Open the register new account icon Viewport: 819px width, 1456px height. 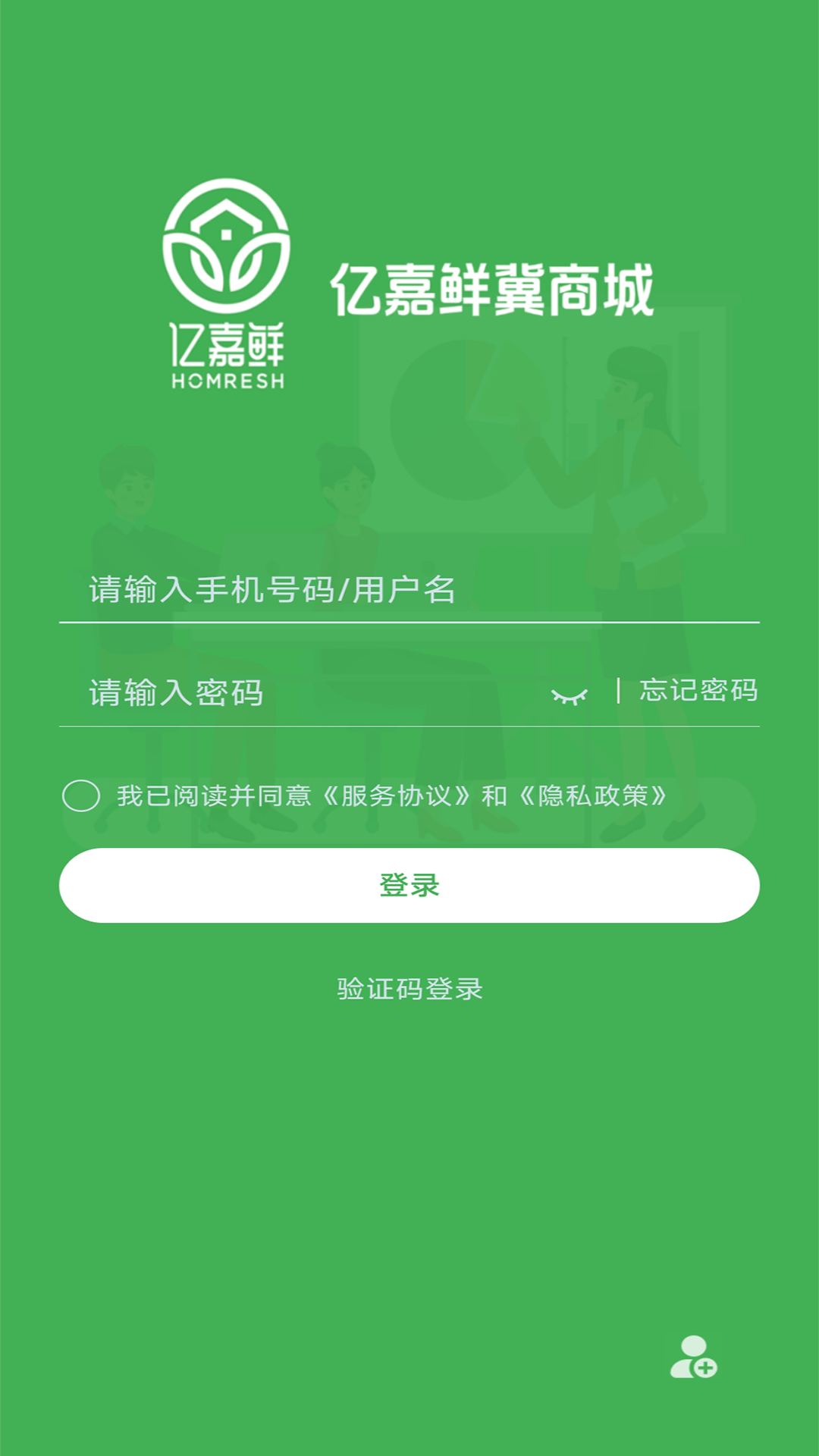coord(693,1357)
